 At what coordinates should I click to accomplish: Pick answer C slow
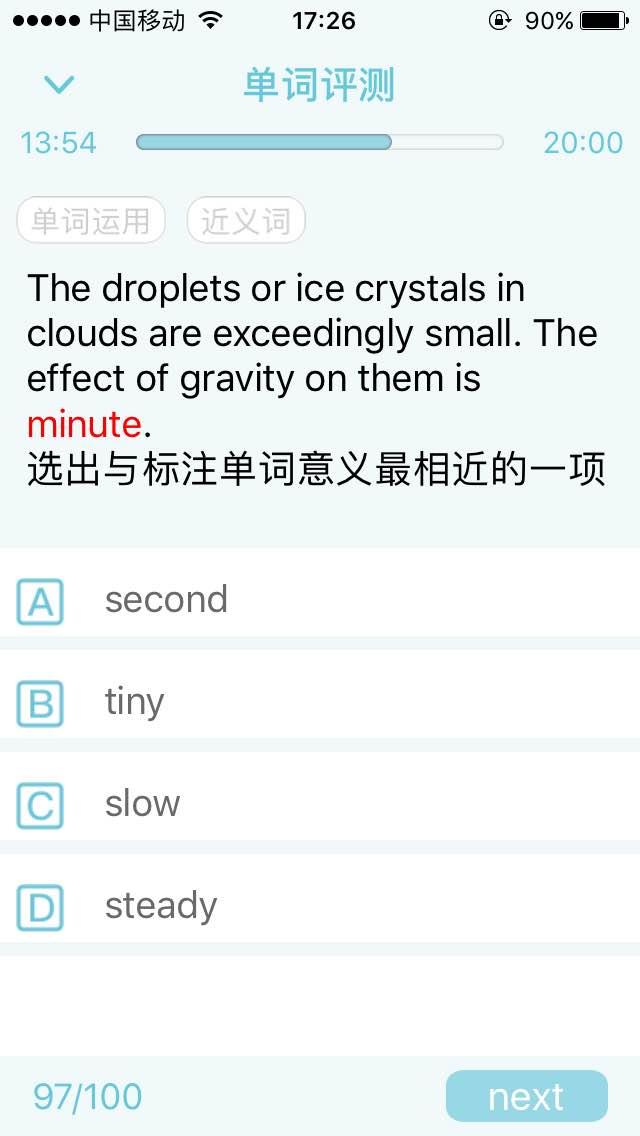320,803
